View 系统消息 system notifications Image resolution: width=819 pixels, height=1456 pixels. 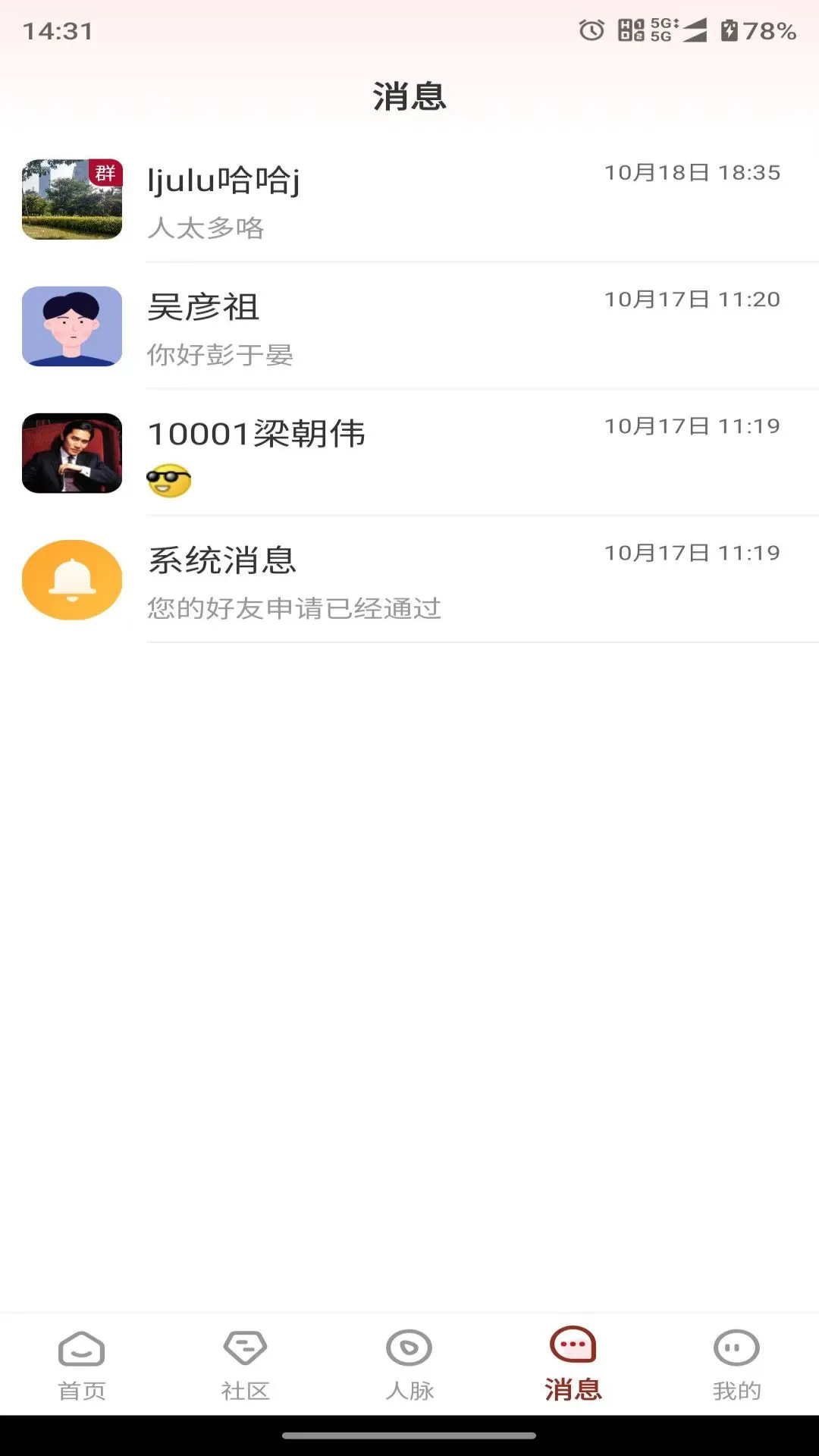tap(409, 580)
